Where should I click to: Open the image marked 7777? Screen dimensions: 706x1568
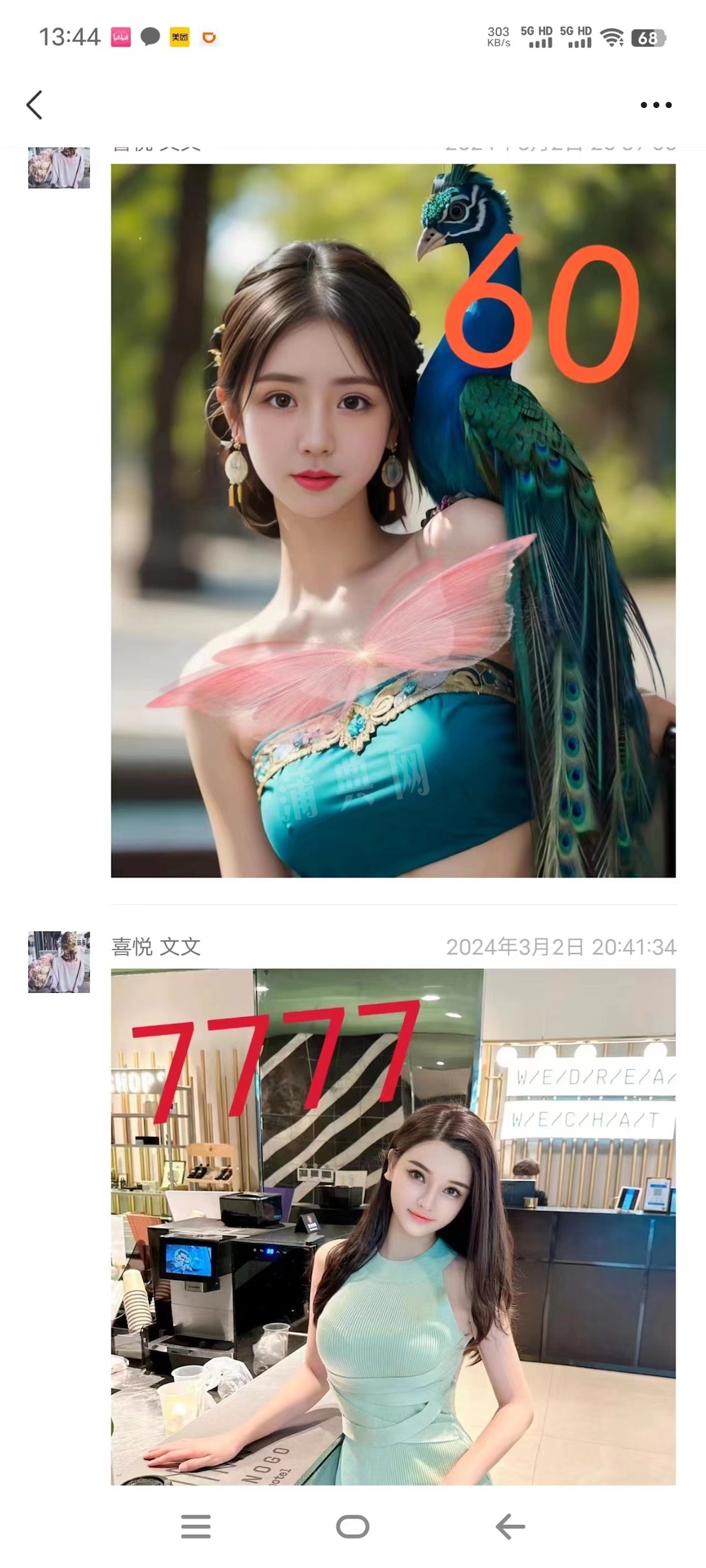(x=393, y=1226)
